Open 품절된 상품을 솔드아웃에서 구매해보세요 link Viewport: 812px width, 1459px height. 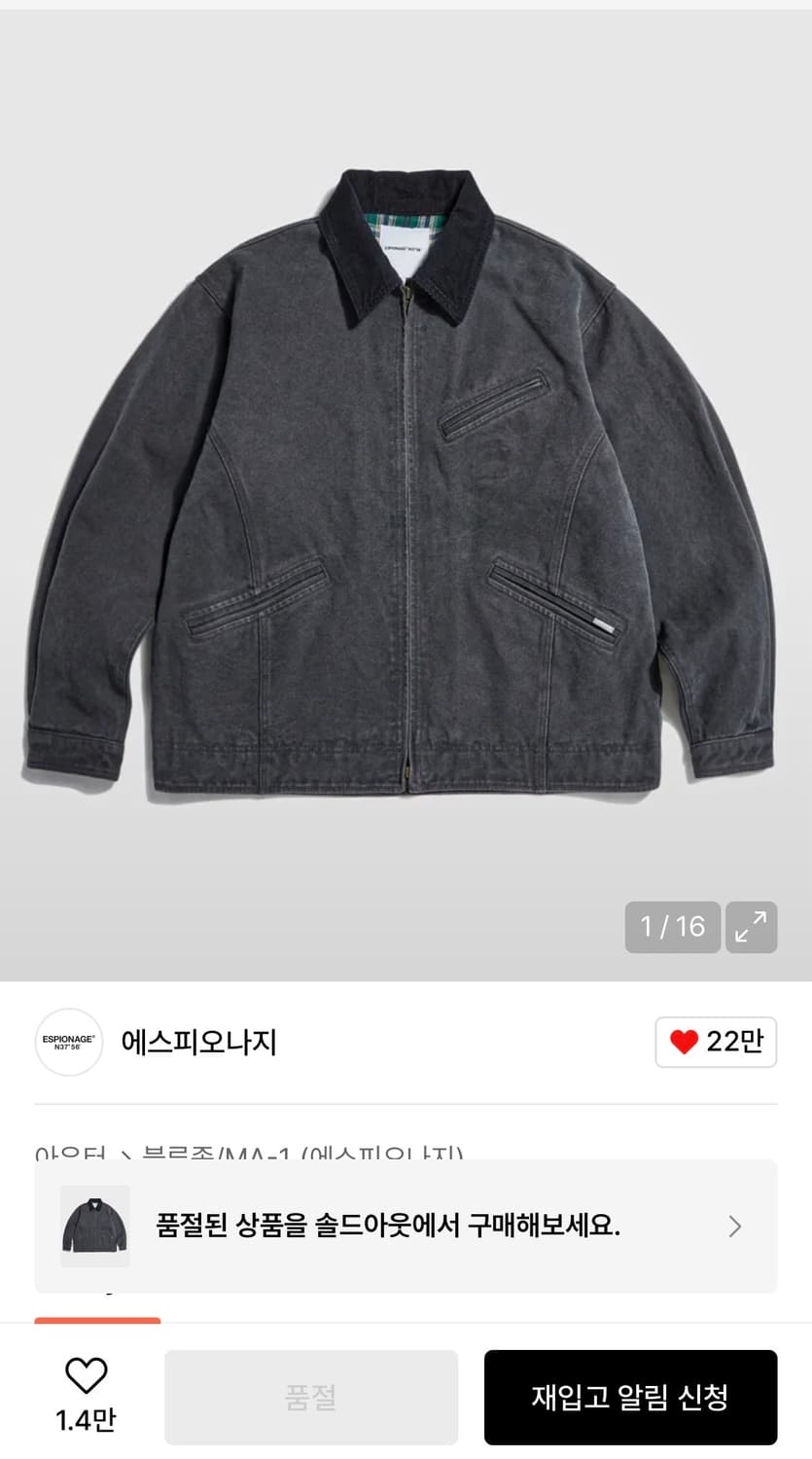389,1227
